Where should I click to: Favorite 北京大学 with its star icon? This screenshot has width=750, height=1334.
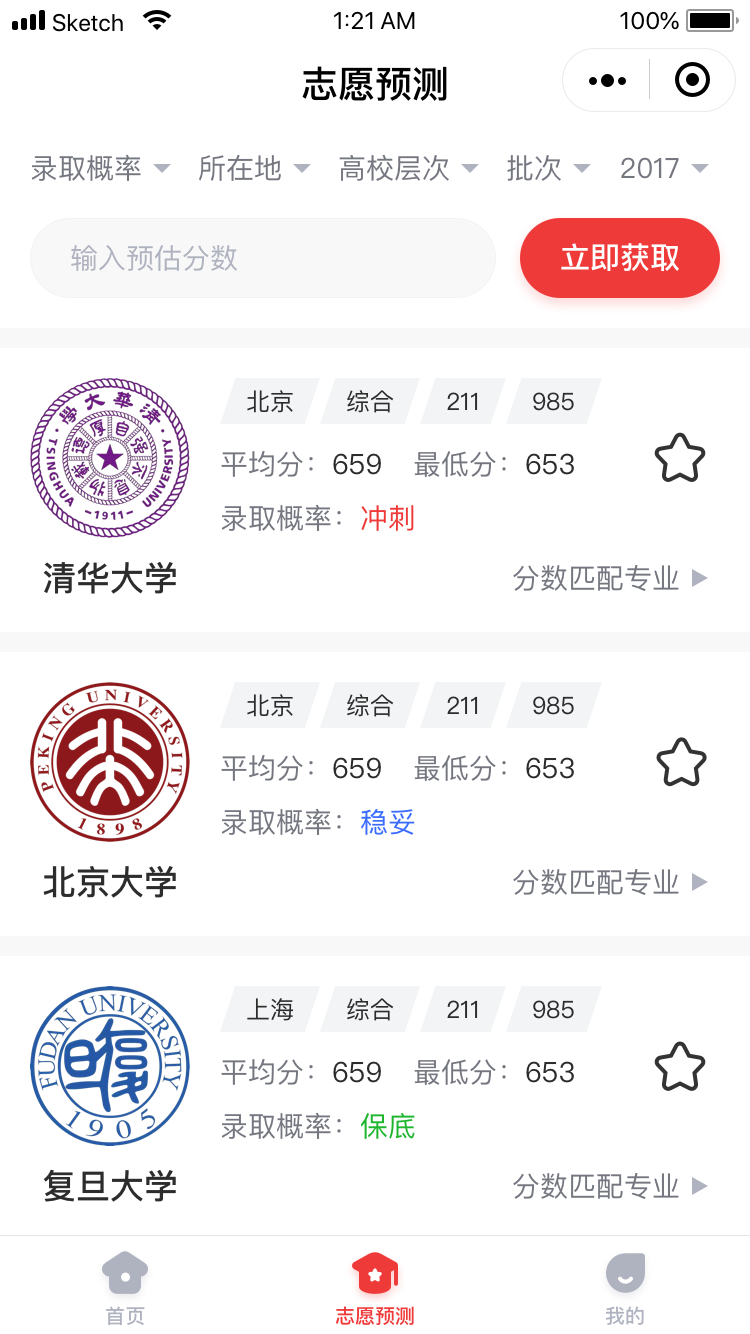[680, 763]
